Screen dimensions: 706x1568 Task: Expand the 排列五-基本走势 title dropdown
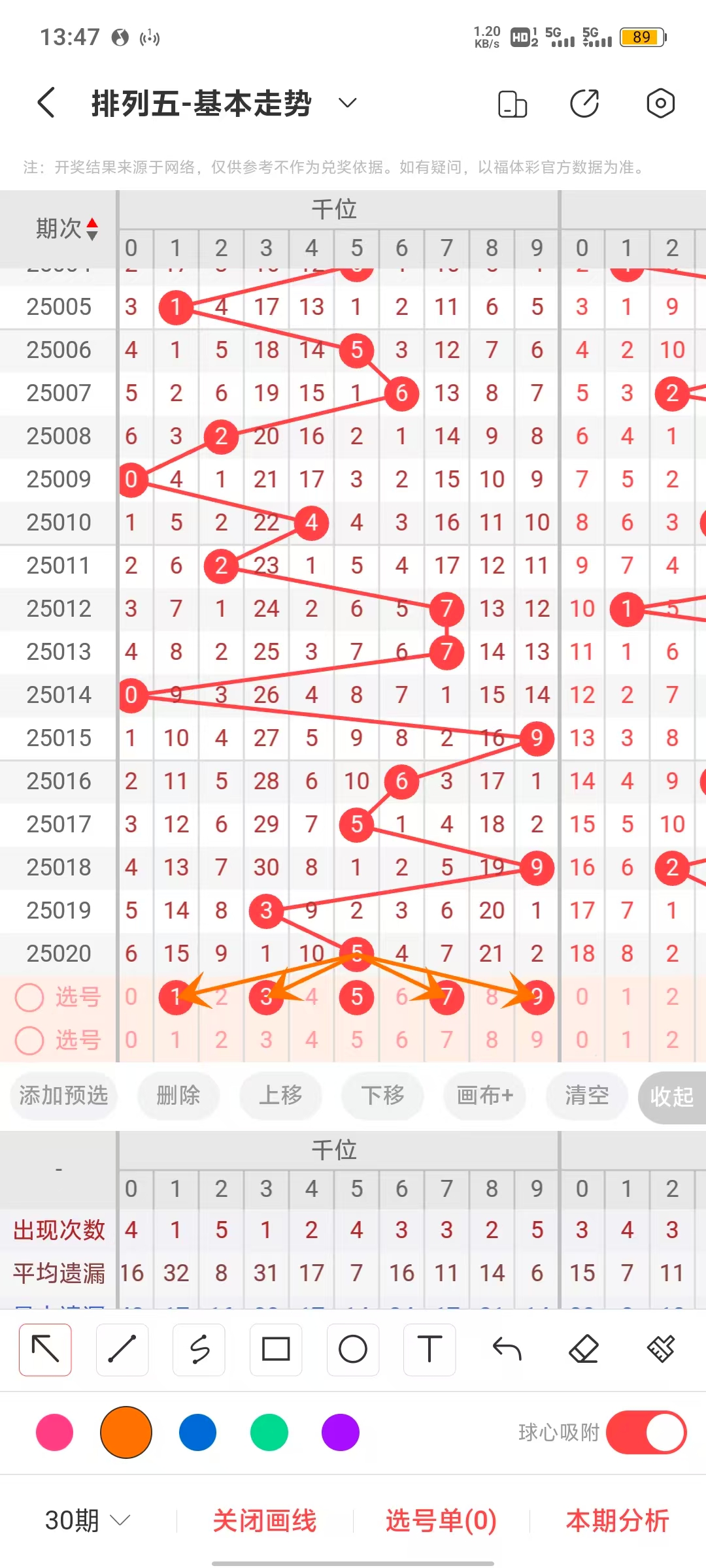point(347,103)
